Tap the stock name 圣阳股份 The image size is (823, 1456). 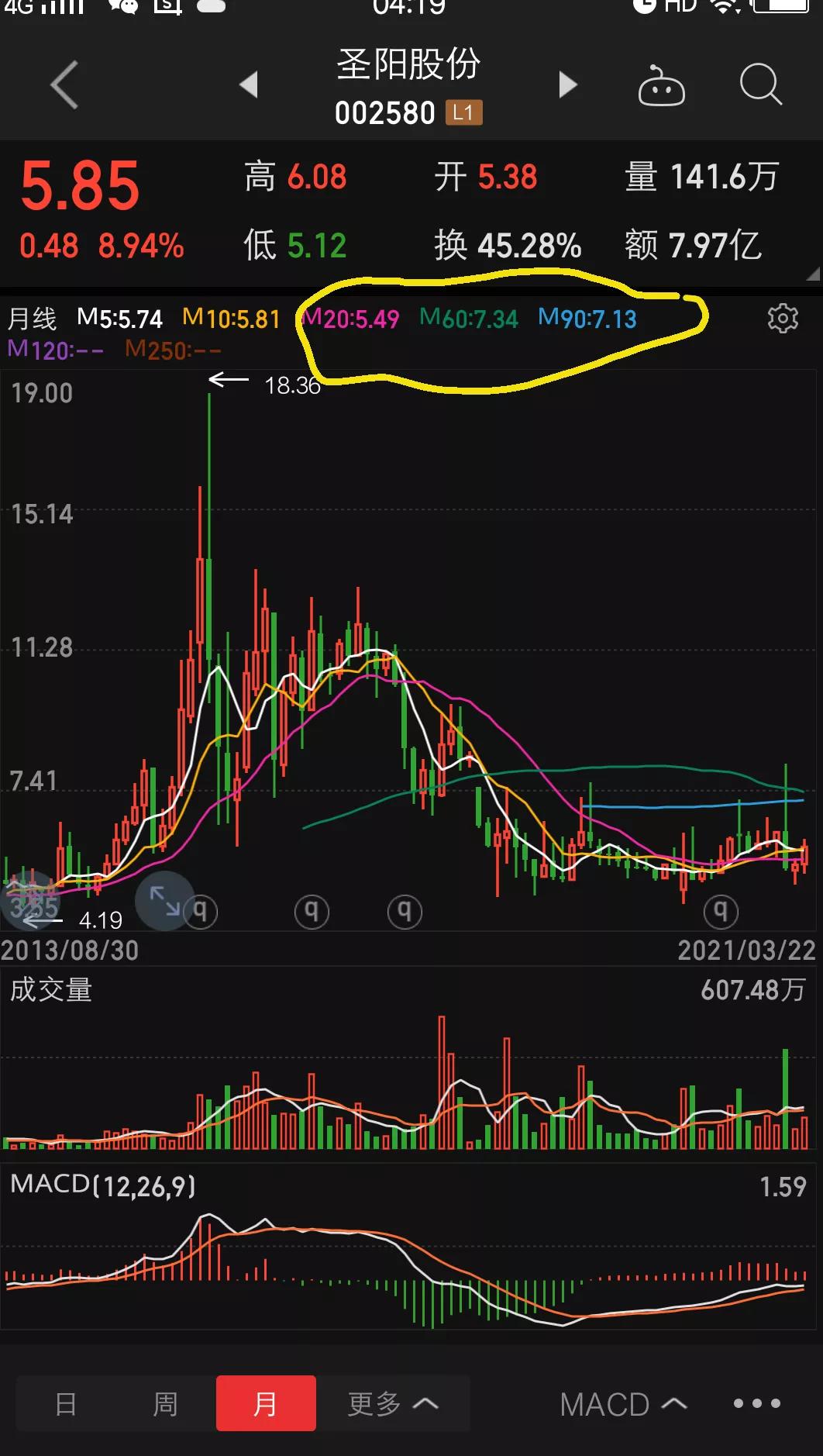pyautogui.click(x=410, y=66)
